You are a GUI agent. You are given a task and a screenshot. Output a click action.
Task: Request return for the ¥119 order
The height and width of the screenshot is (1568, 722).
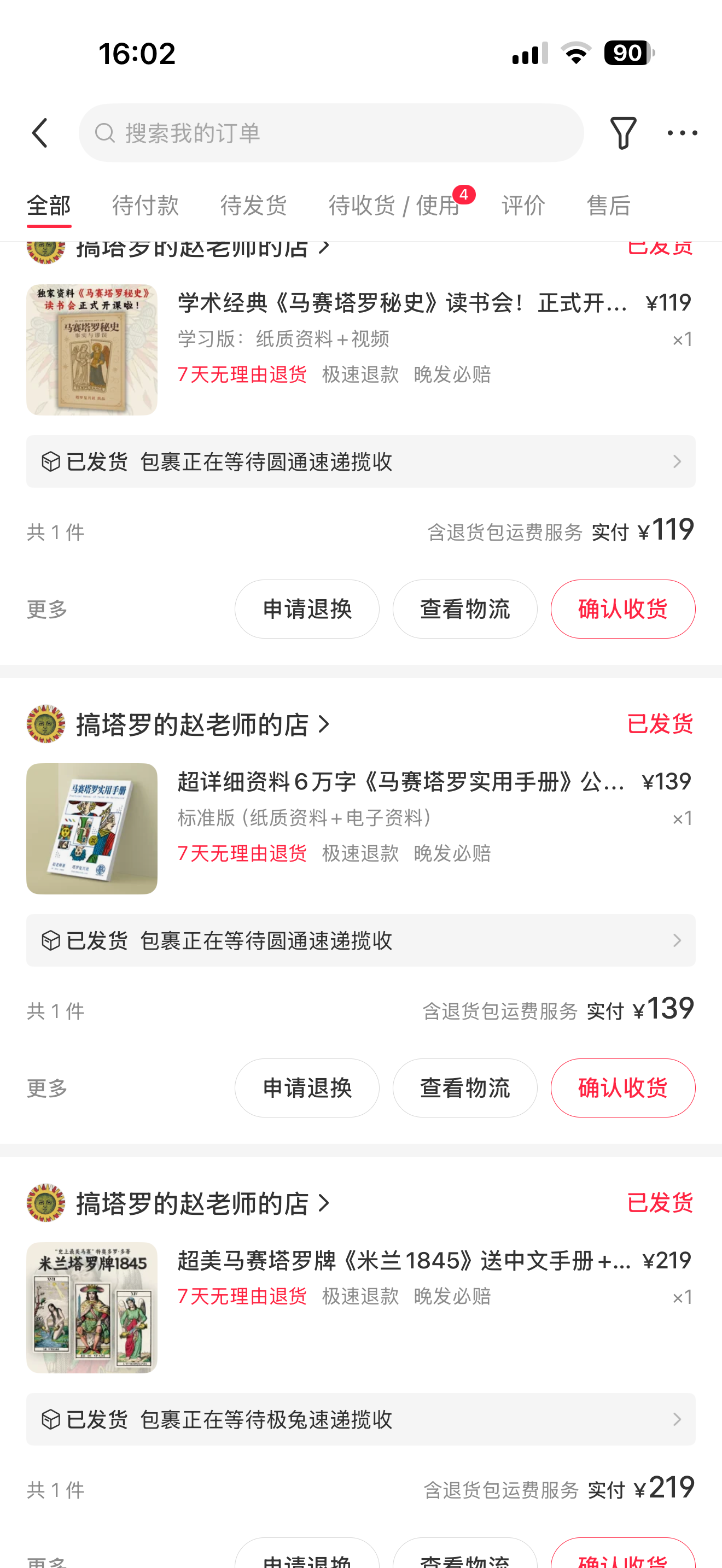(307, 609)
